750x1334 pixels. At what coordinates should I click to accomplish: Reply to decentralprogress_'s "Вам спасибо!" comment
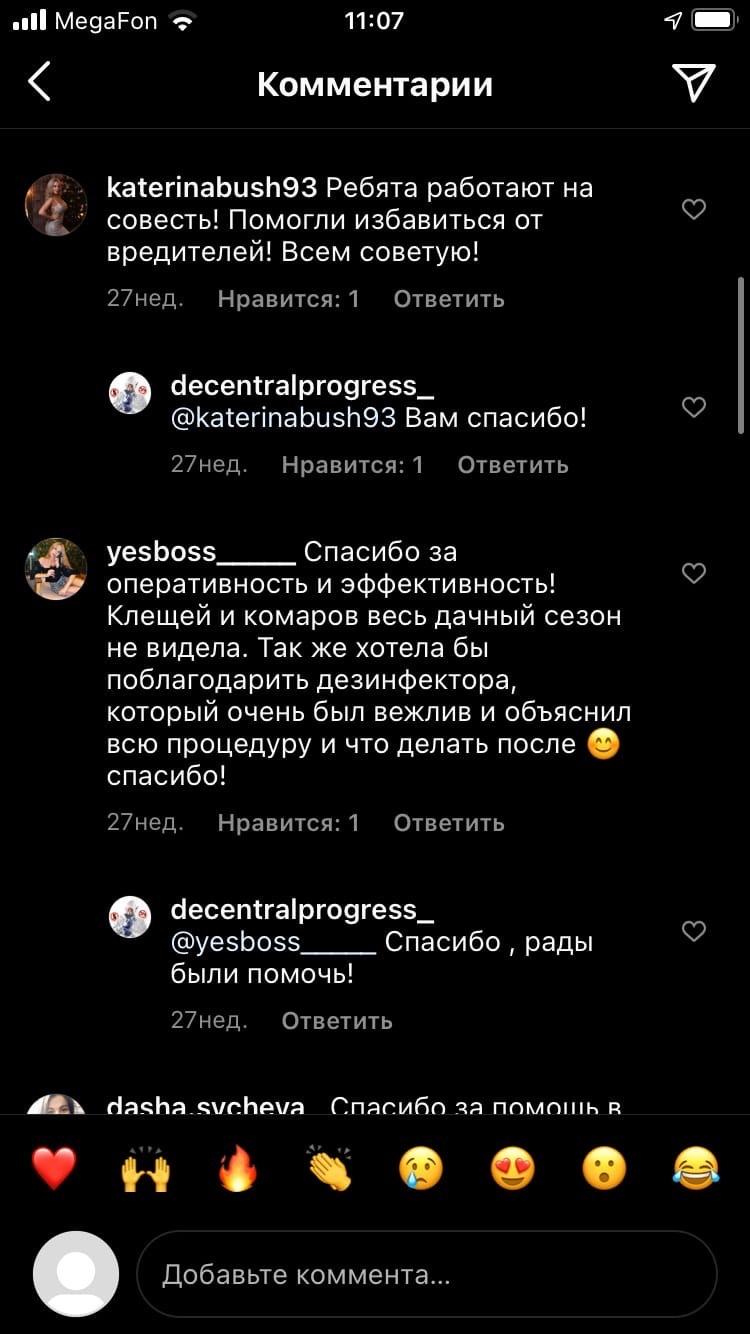point(513,465)
